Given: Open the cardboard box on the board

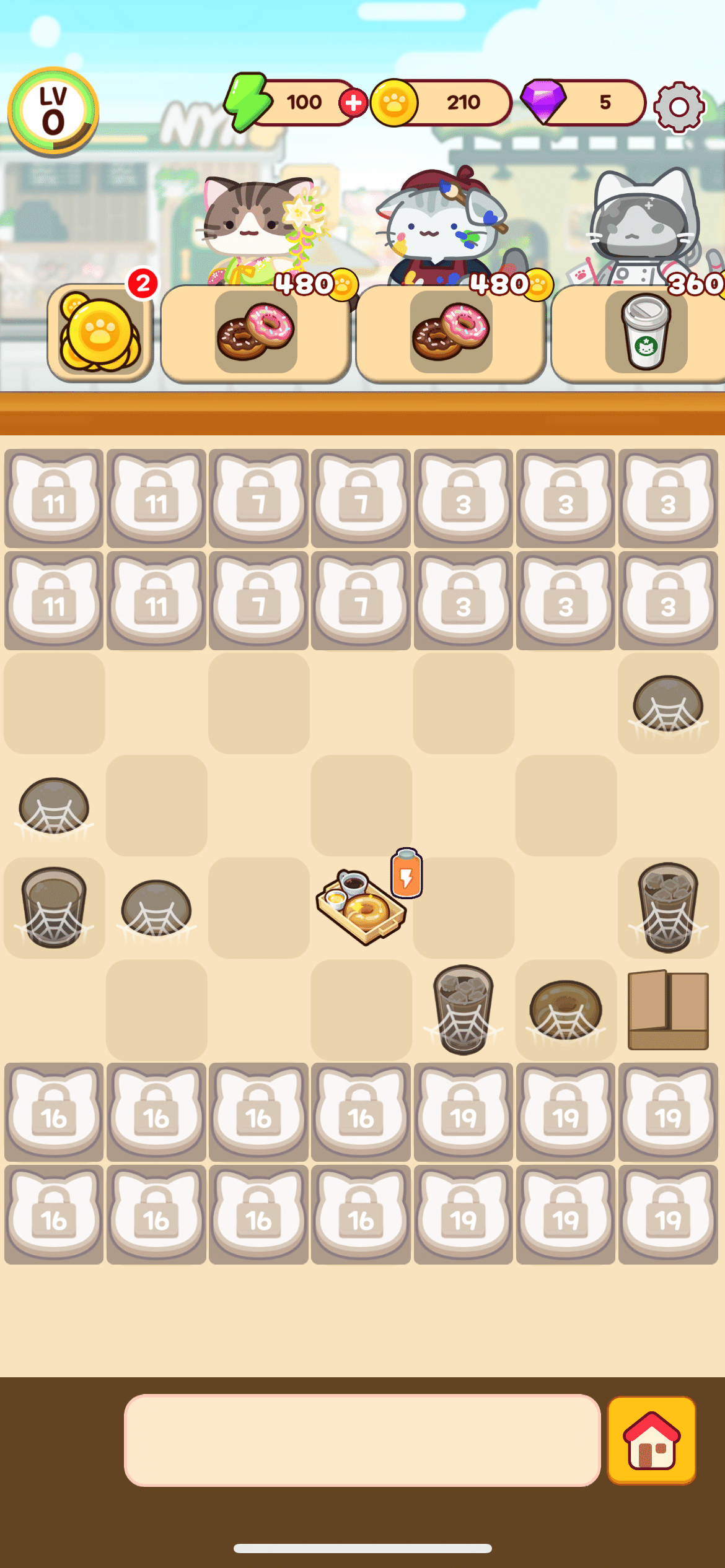Looking at the screenshot, I should pos(668,1010).
